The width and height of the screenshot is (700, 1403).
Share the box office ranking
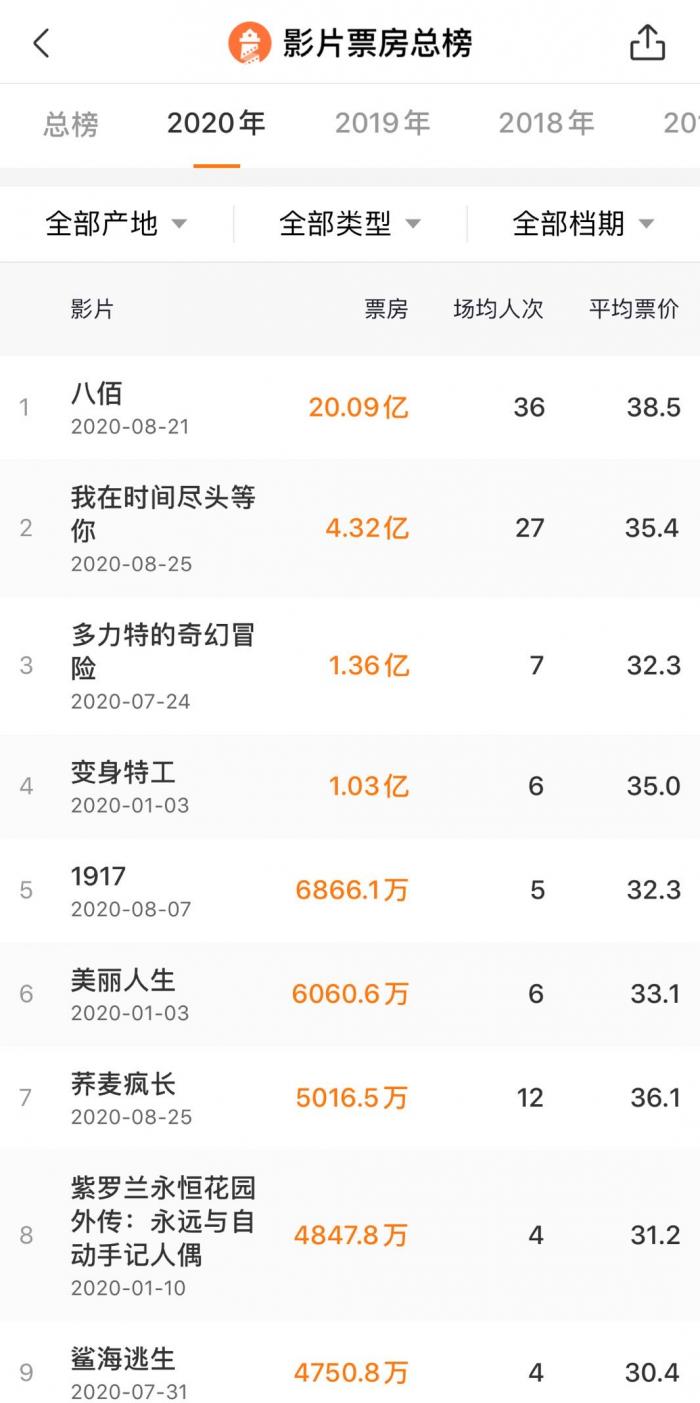click(x=647, y=43)
